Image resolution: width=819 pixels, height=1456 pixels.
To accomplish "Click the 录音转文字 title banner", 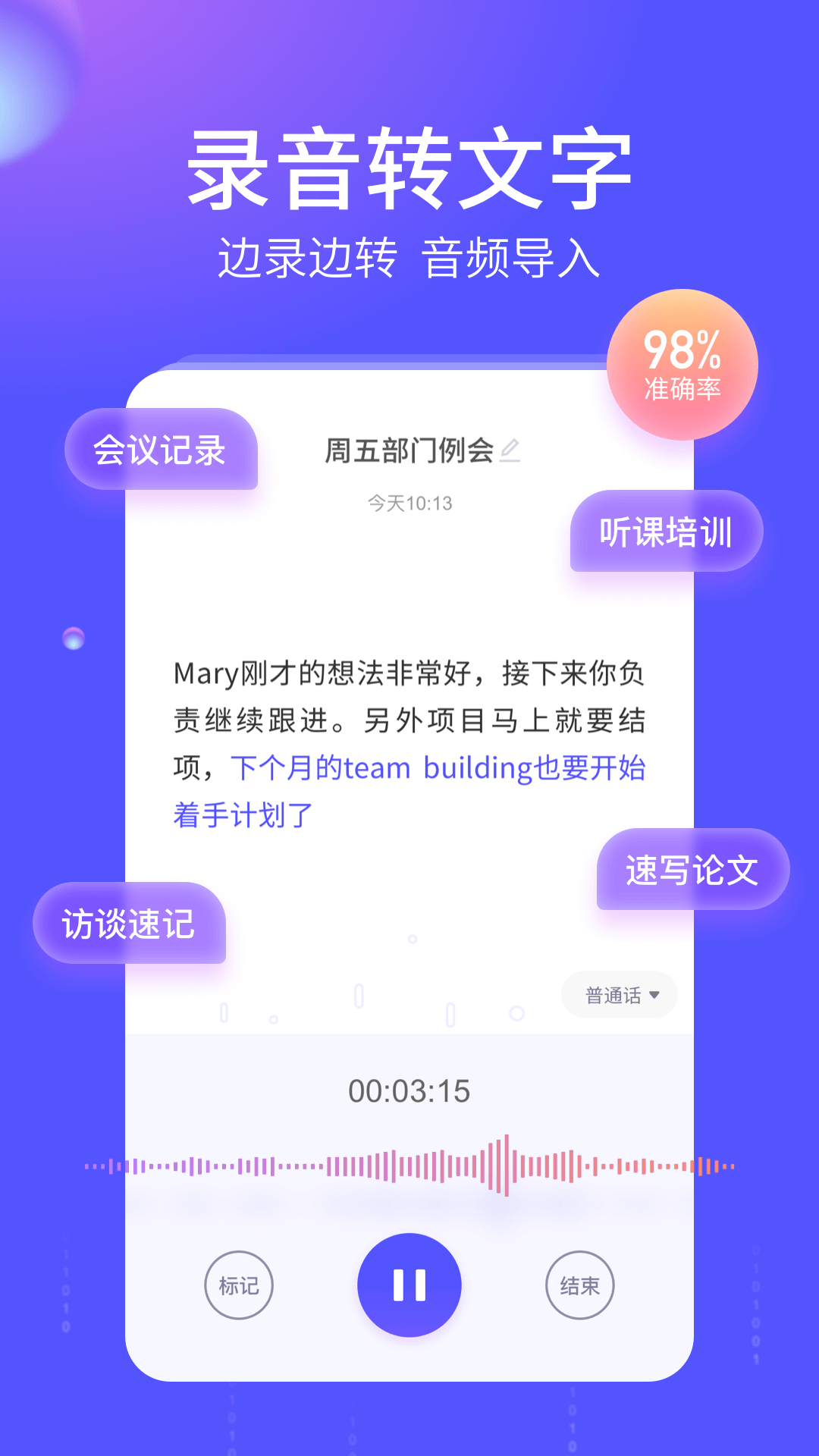I will click(x=409, y=168).
